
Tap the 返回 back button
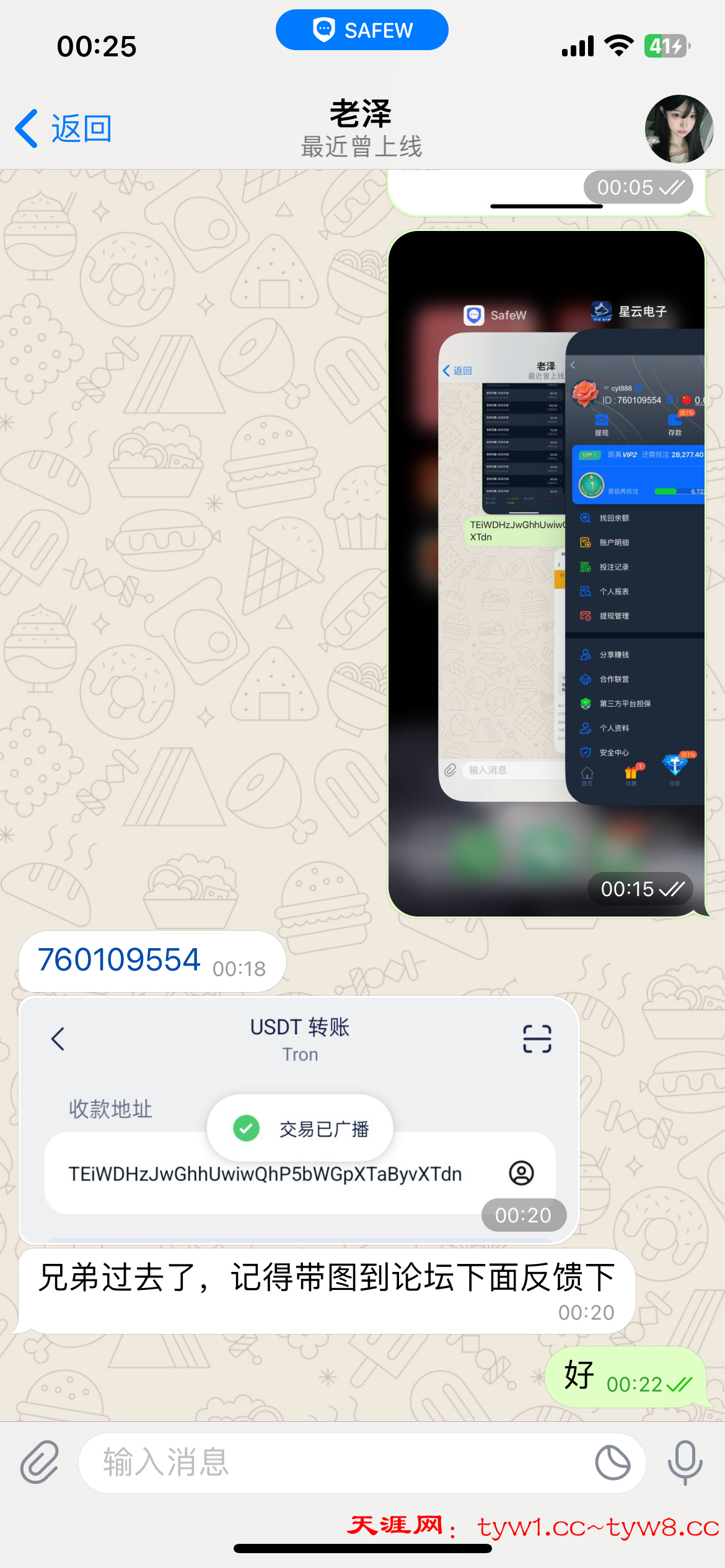tap(64, 129)
